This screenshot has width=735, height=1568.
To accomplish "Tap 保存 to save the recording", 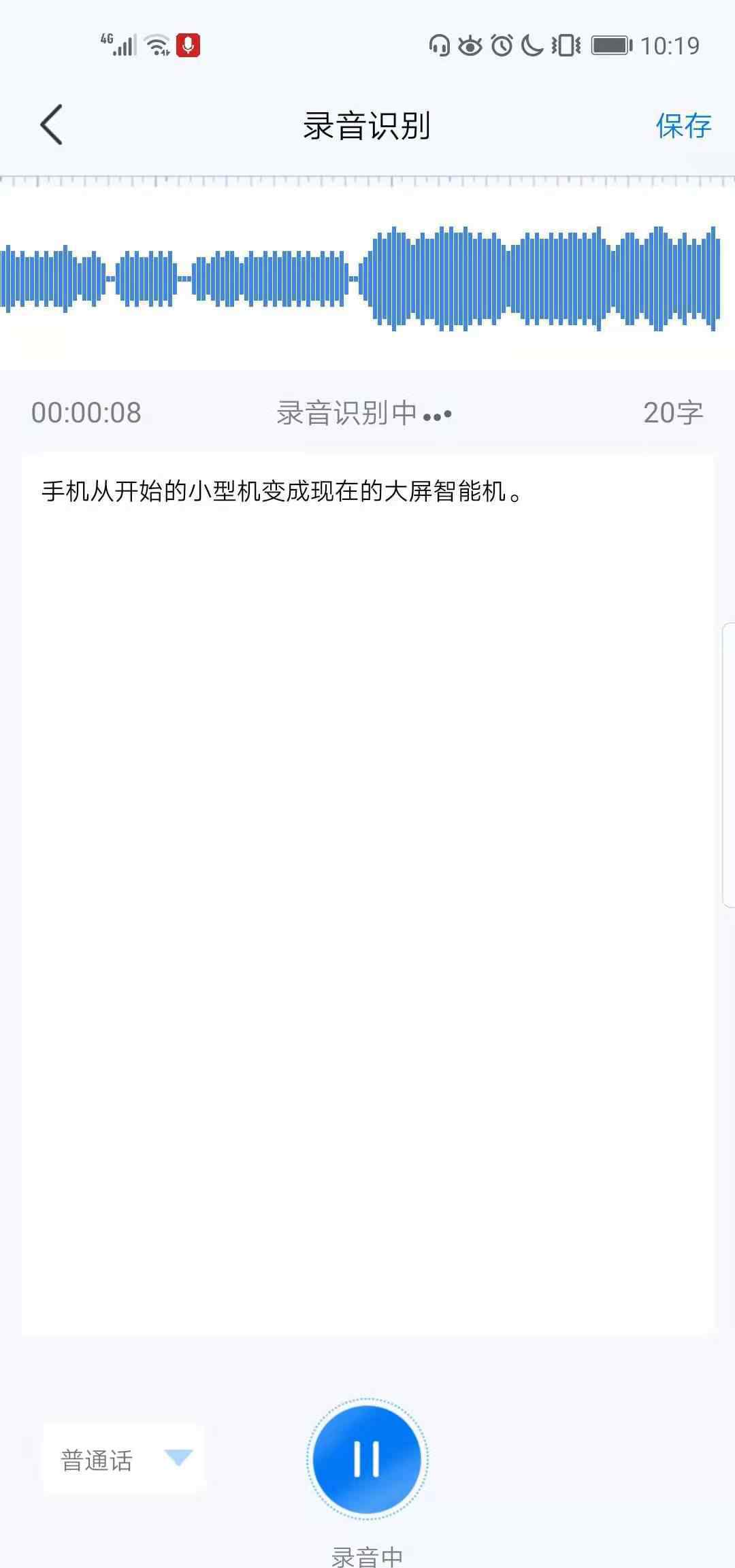I will pos(683,126).
